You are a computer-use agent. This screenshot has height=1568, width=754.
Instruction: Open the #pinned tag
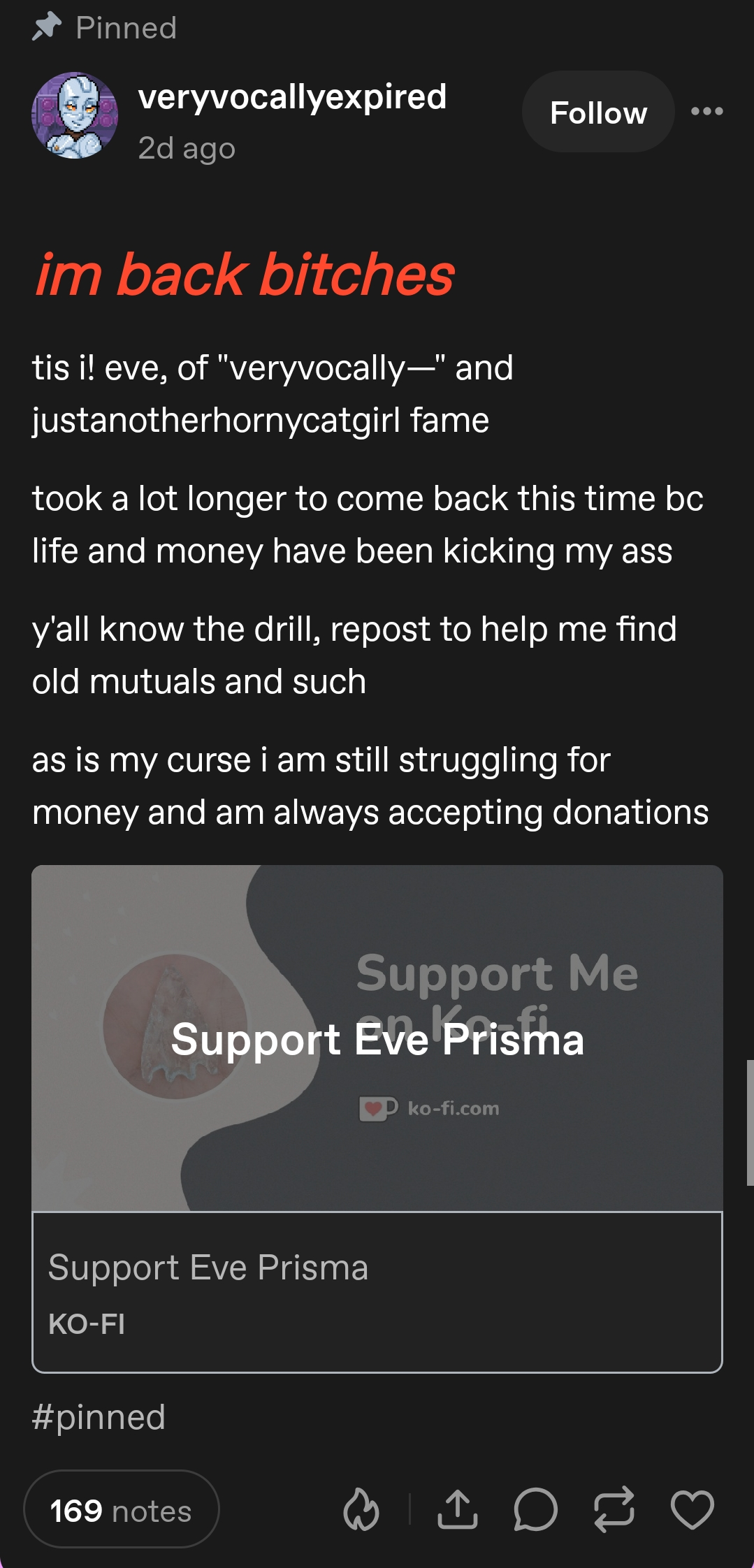99,1418
